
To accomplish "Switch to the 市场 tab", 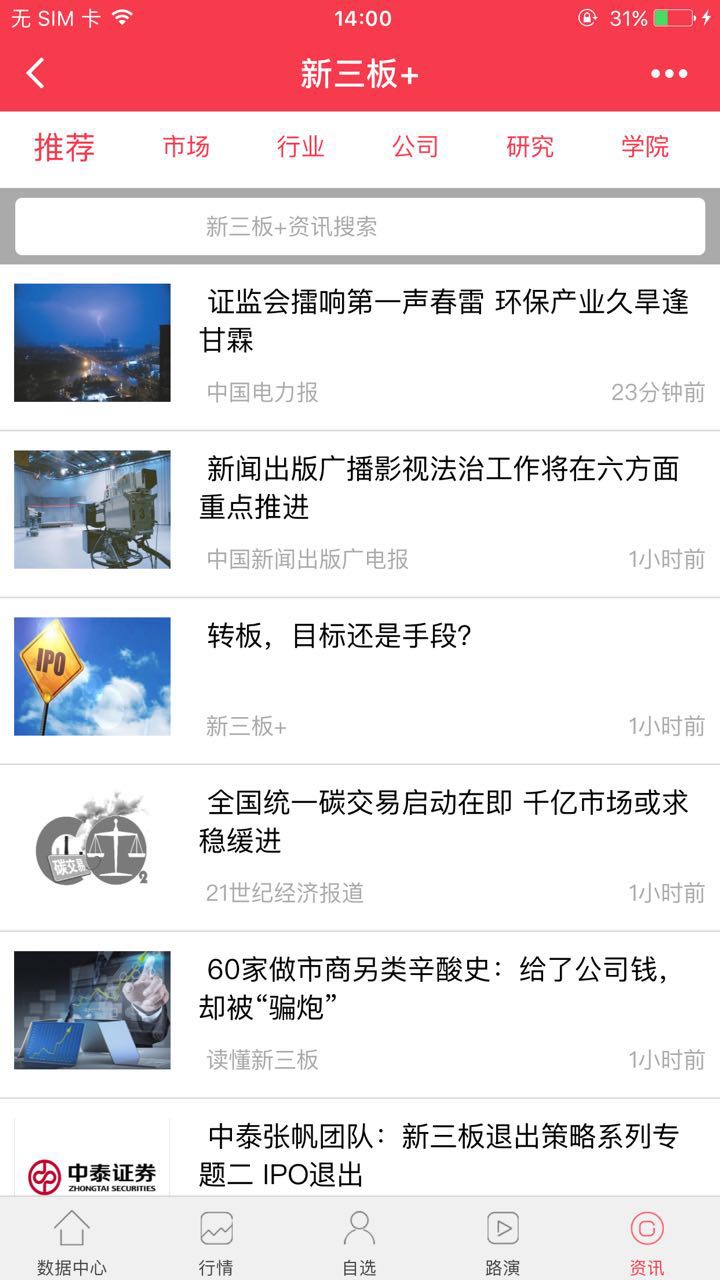I will 186,147.
